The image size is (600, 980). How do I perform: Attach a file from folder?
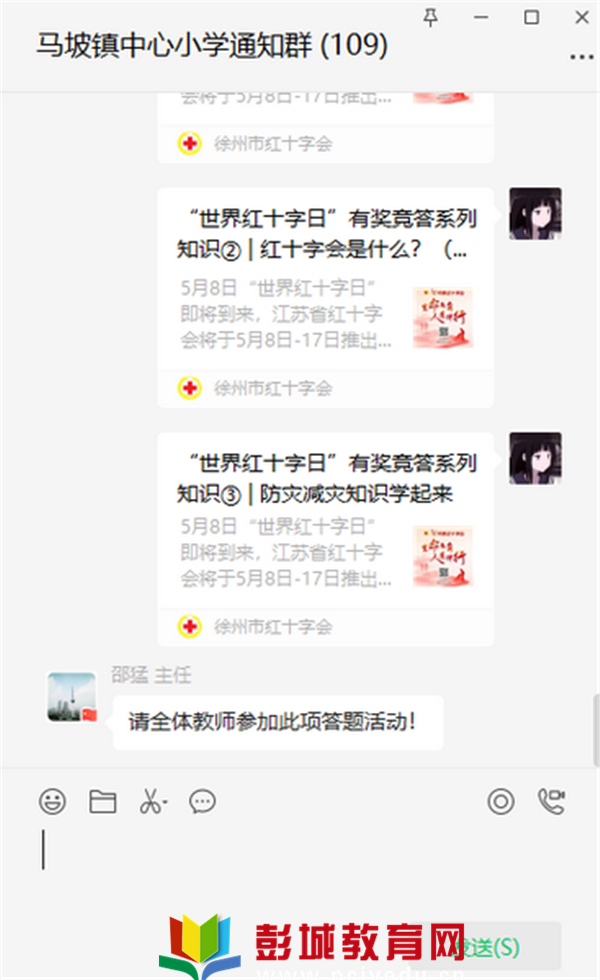103,801
